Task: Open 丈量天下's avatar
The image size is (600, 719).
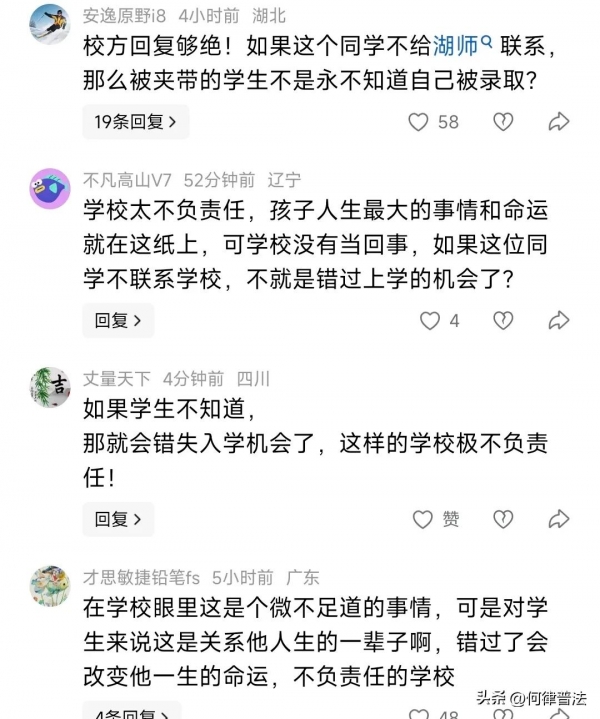Action: [x=49, y=386]
